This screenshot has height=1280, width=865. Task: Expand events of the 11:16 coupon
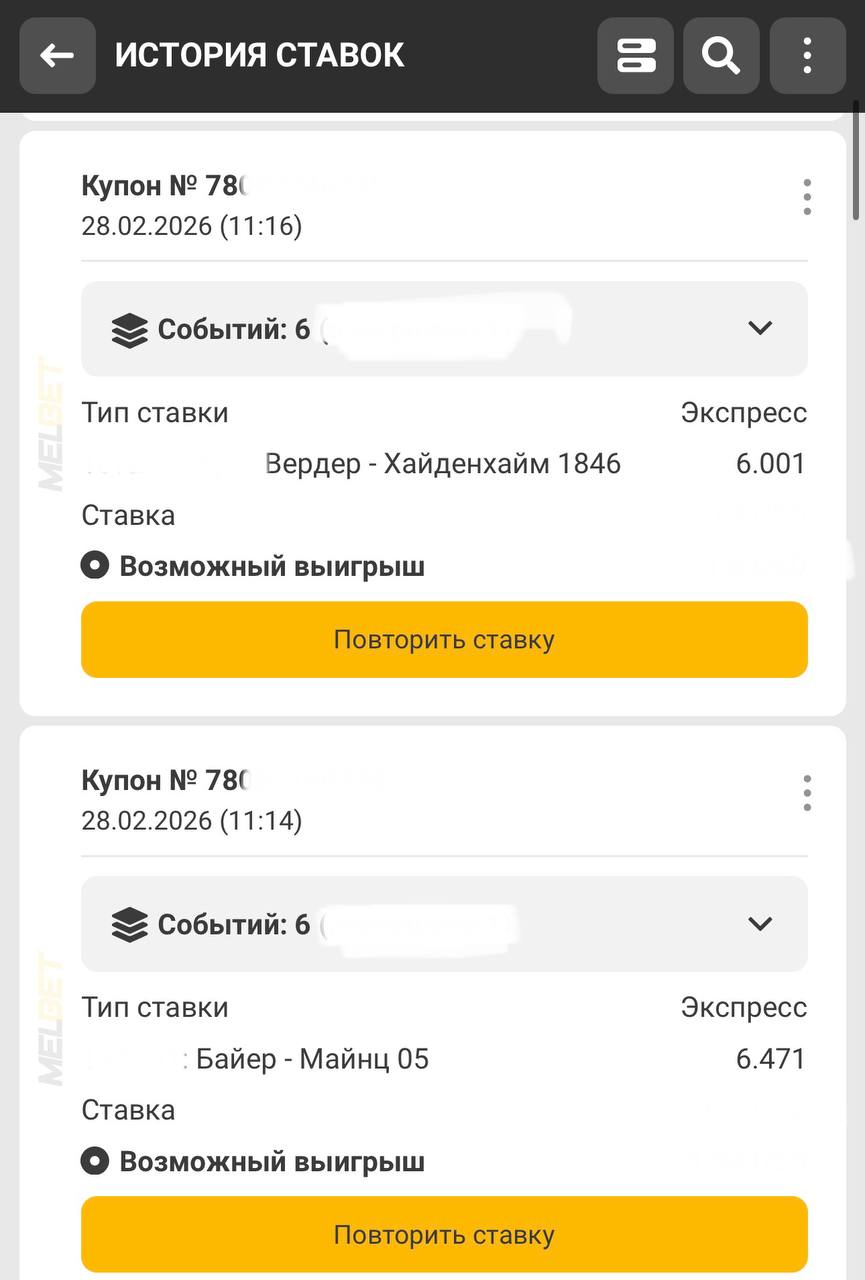coord(760,328)
